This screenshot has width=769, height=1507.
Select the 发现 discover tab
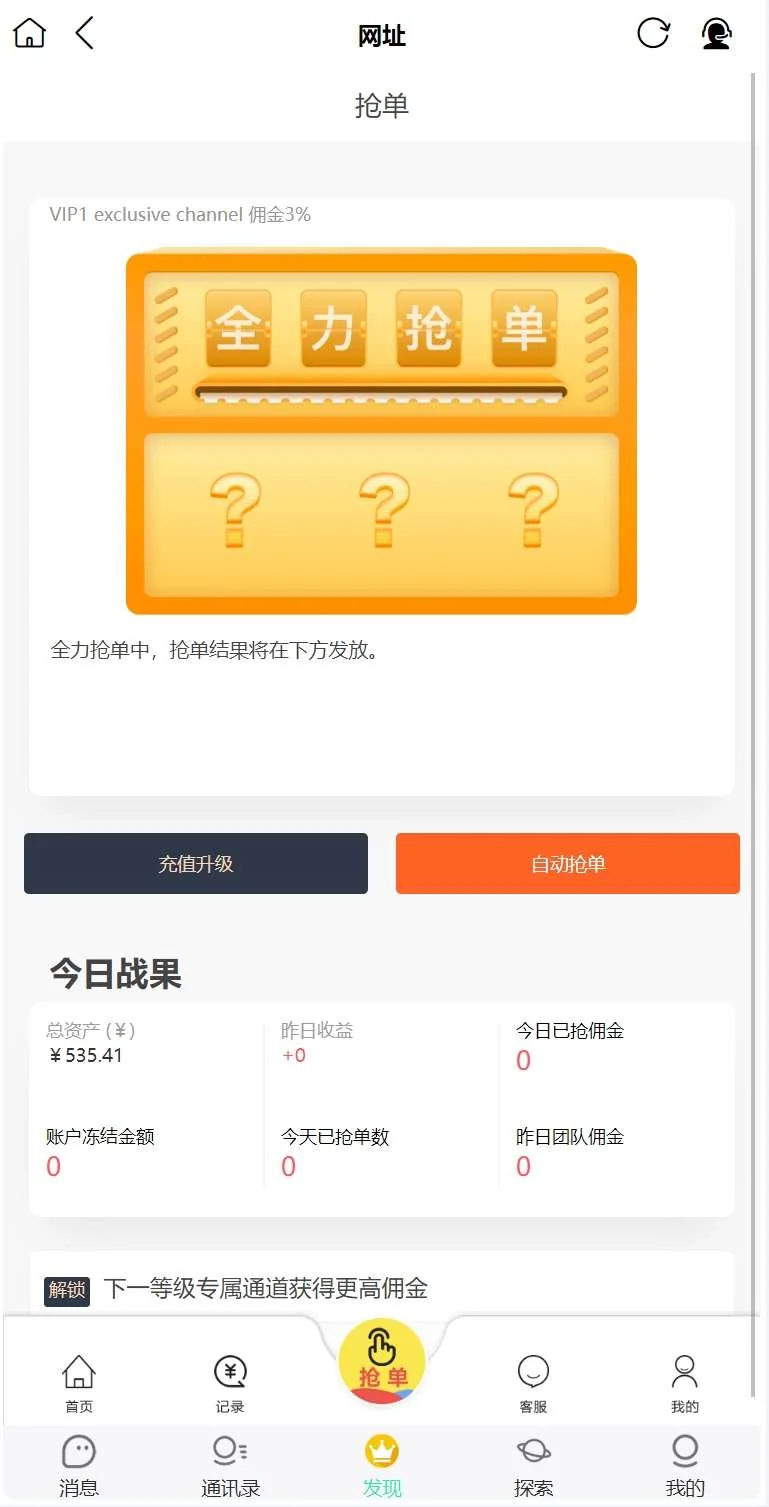(382, 1464)
